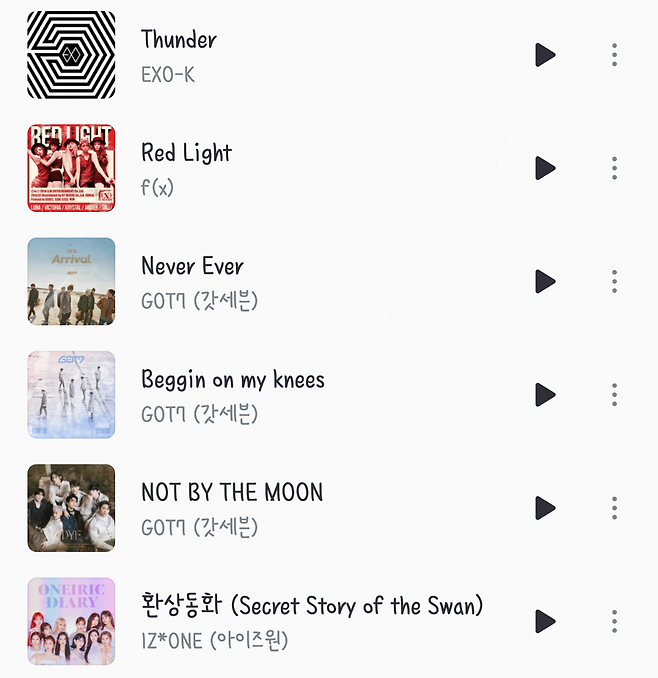This screenshot has width=658, height=678.
Task: Open the Beggin on my knees album art
Action: (71, 394)
